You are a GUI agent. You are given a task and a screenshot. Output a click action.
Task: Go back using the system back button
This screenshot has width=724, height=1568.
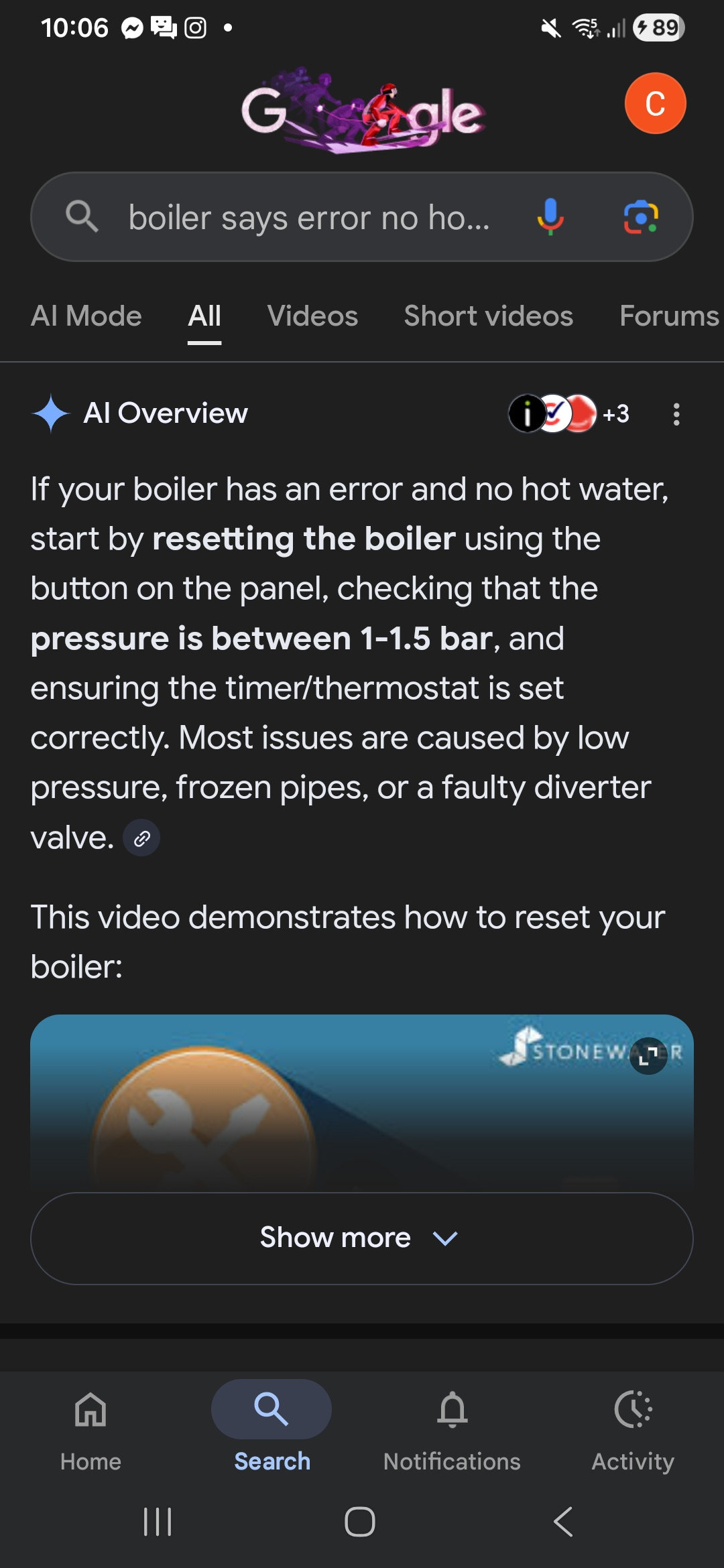pos(563,1522)
